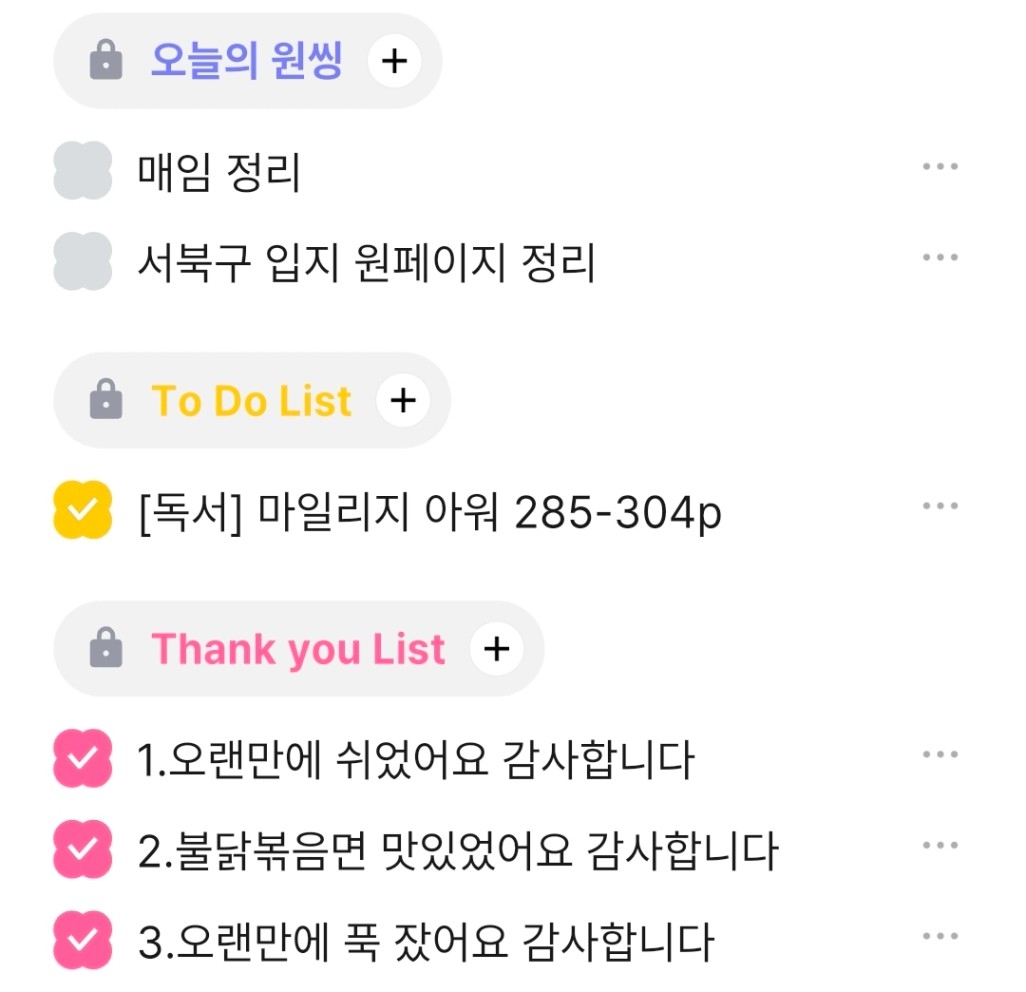Uncheck 3.오랜만에 푹 잤어요 감사합니다
Viewport: 1026px width, 992px height.
click(81, 942)
